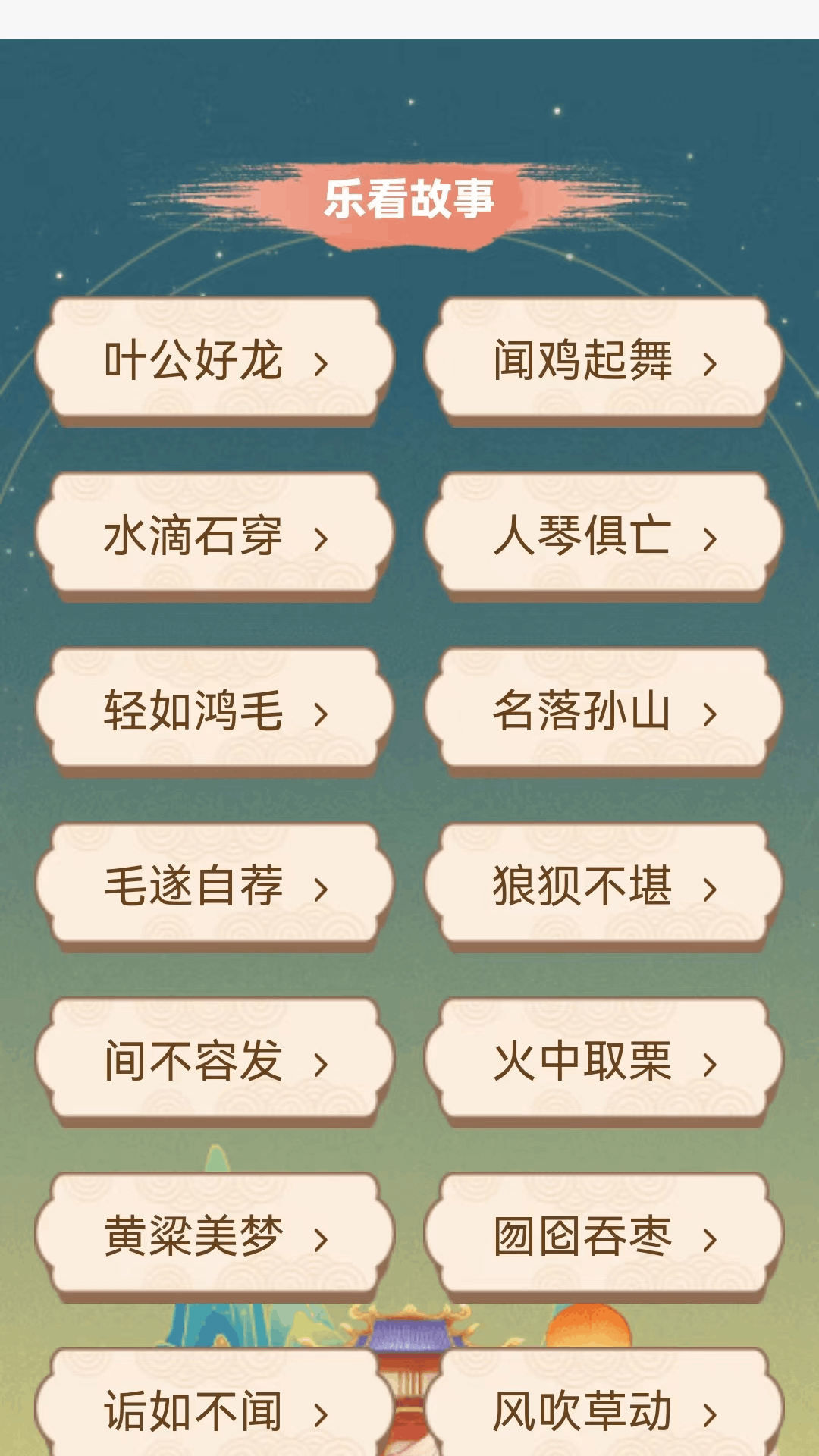The width and height of the screenshot is (819, 1456).
Task: Choose the idiom 狼狈不堪
Action: [604, 886]
